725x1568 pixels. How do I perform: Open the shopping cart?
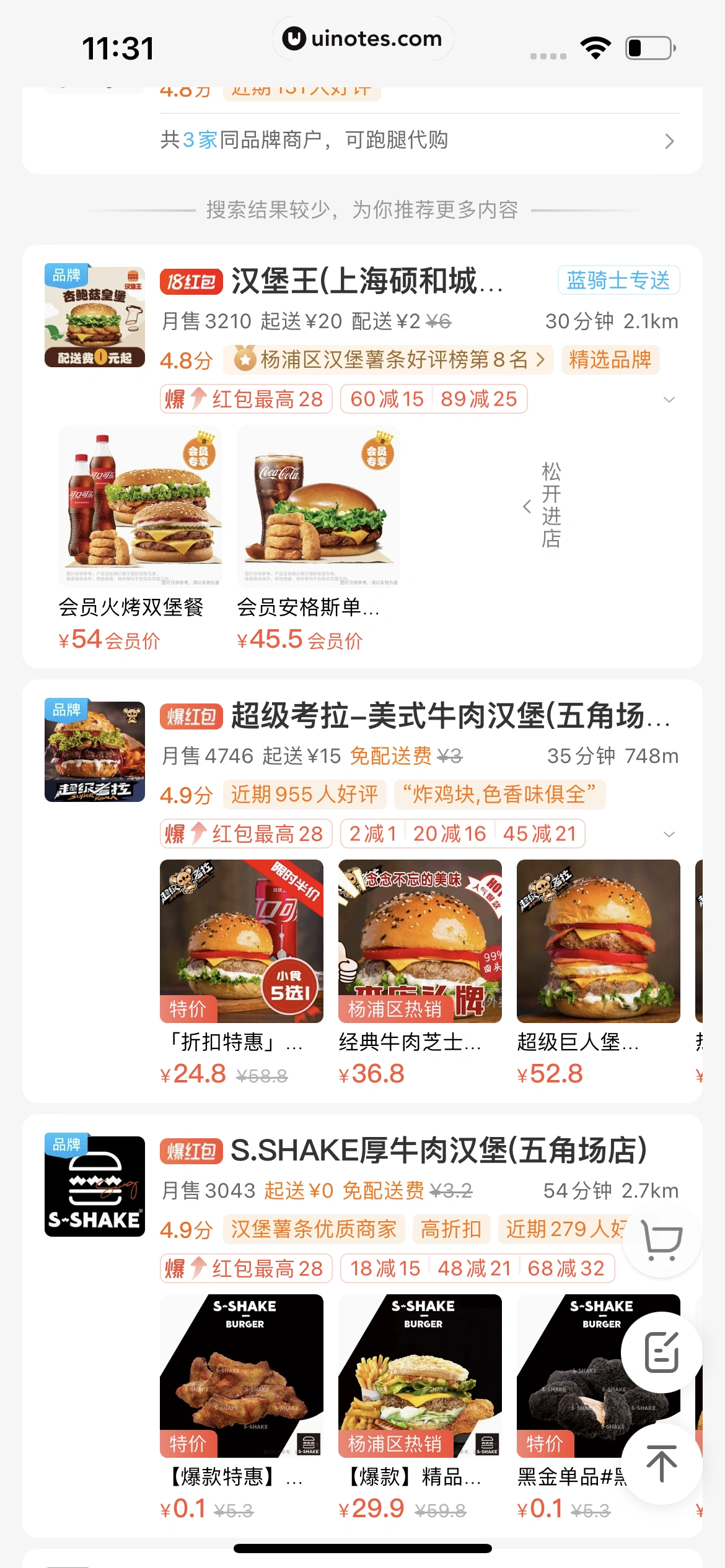661,1240
